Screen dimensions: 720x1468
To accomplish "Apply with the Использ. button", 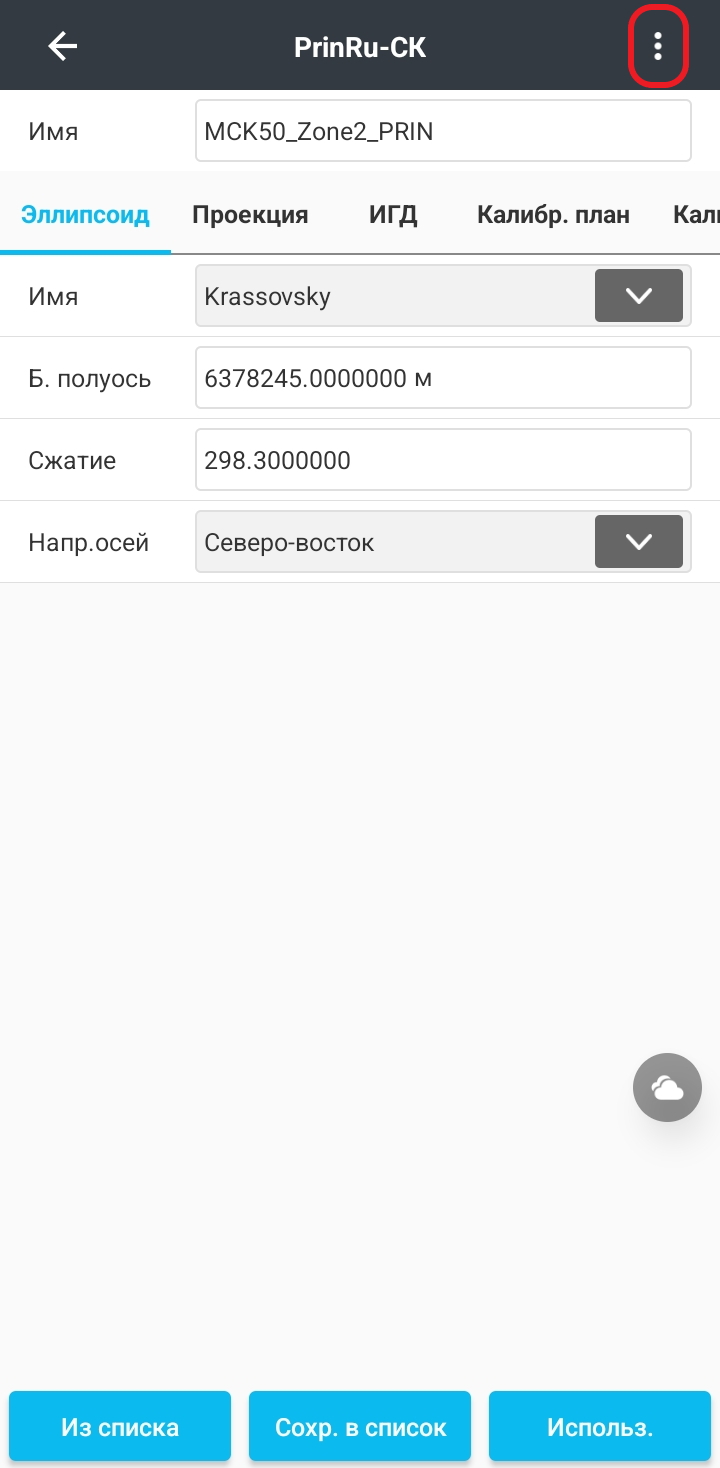I will pos(600,1427).
